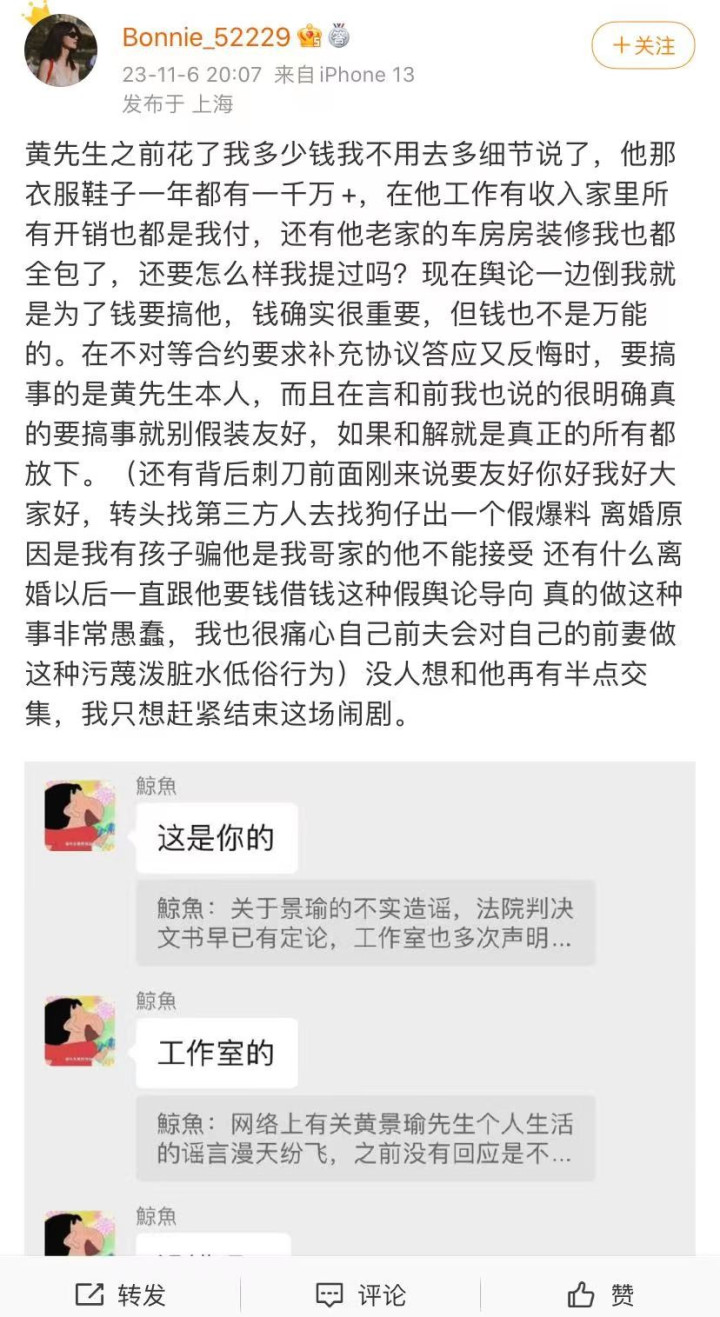Open Bonnie_52229's profile avatar
This screenshot has width=720, height=1317.
pos(61,50)
